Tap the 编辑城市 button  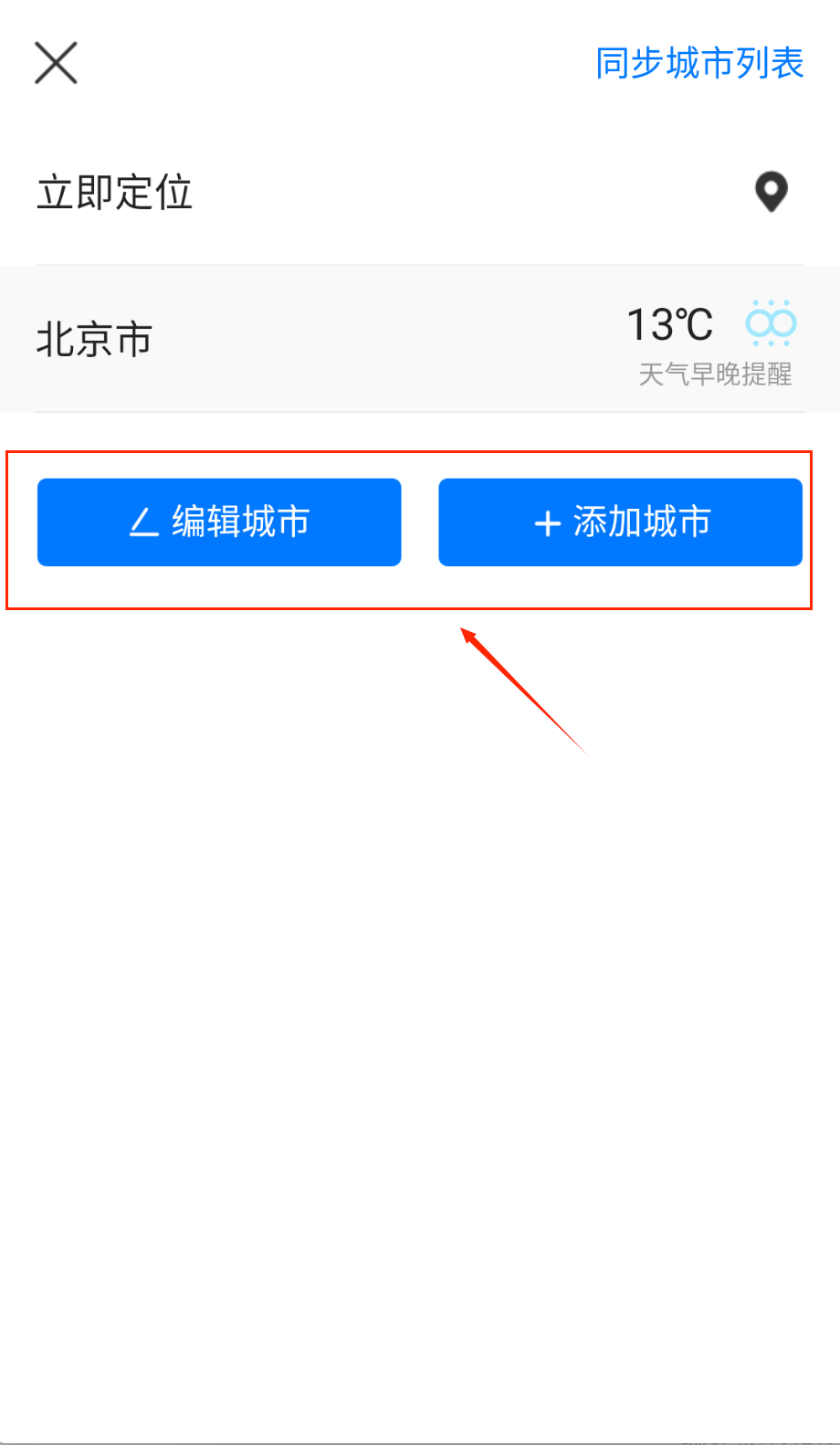(219, 522)
